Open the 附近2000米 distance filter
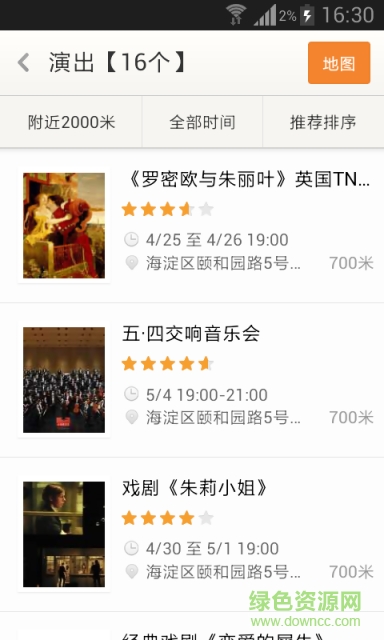This screenshot has width=384, height=640. pos(71,122)
